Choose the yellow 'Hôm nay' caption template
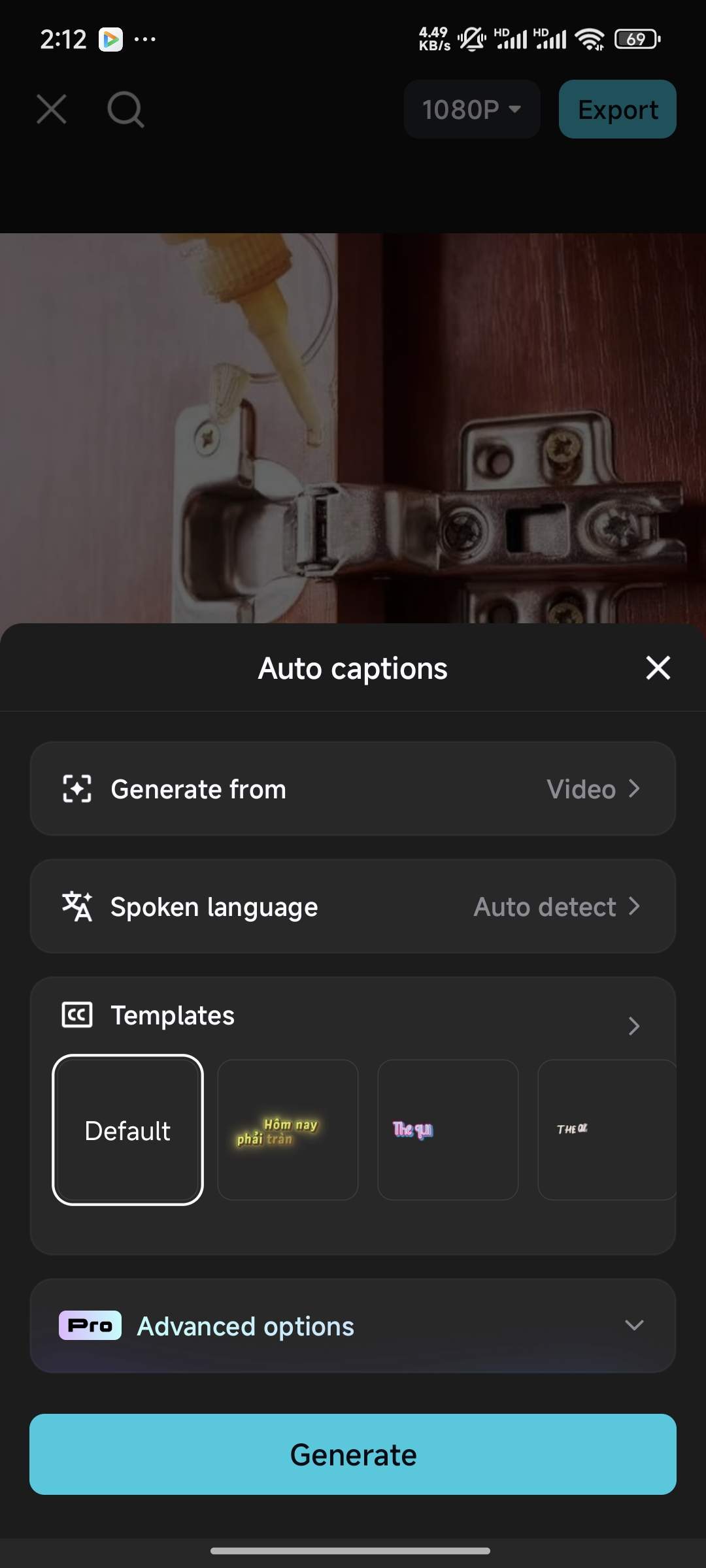 point(288,1130)
